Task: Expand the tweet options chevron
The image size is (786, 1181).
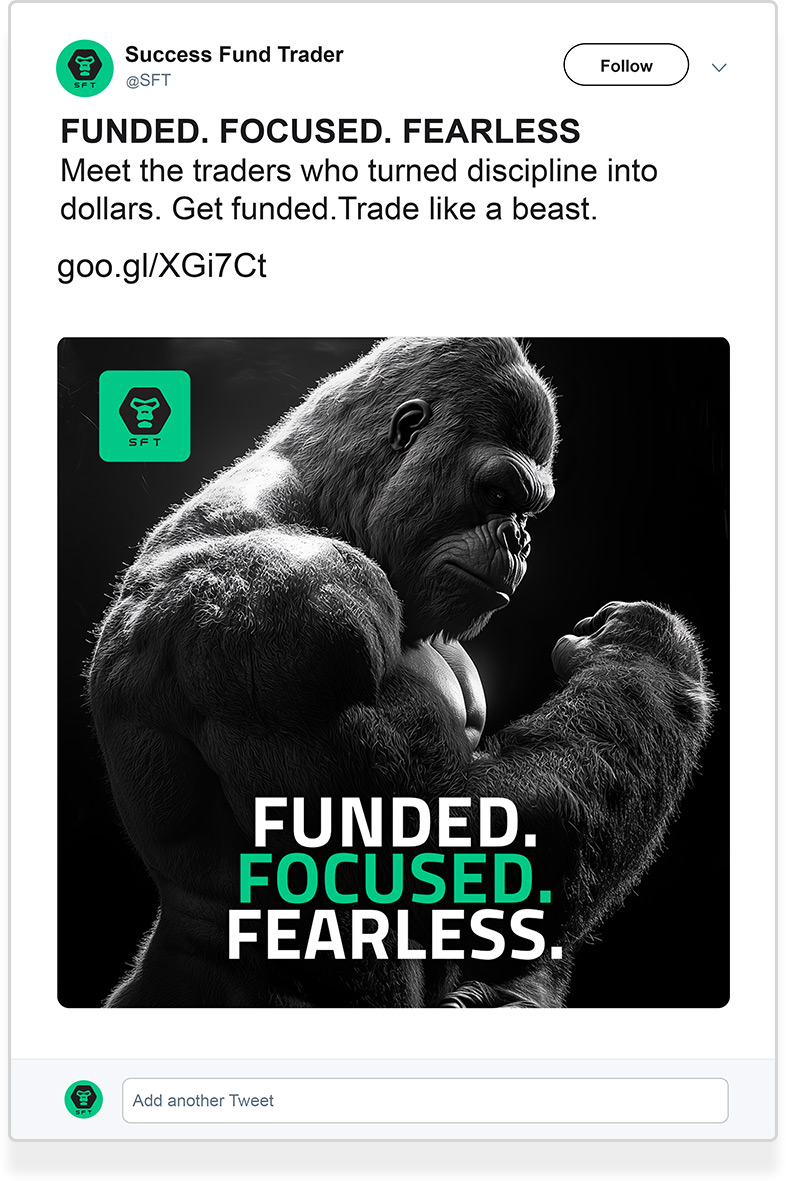Action: point(719,67)
